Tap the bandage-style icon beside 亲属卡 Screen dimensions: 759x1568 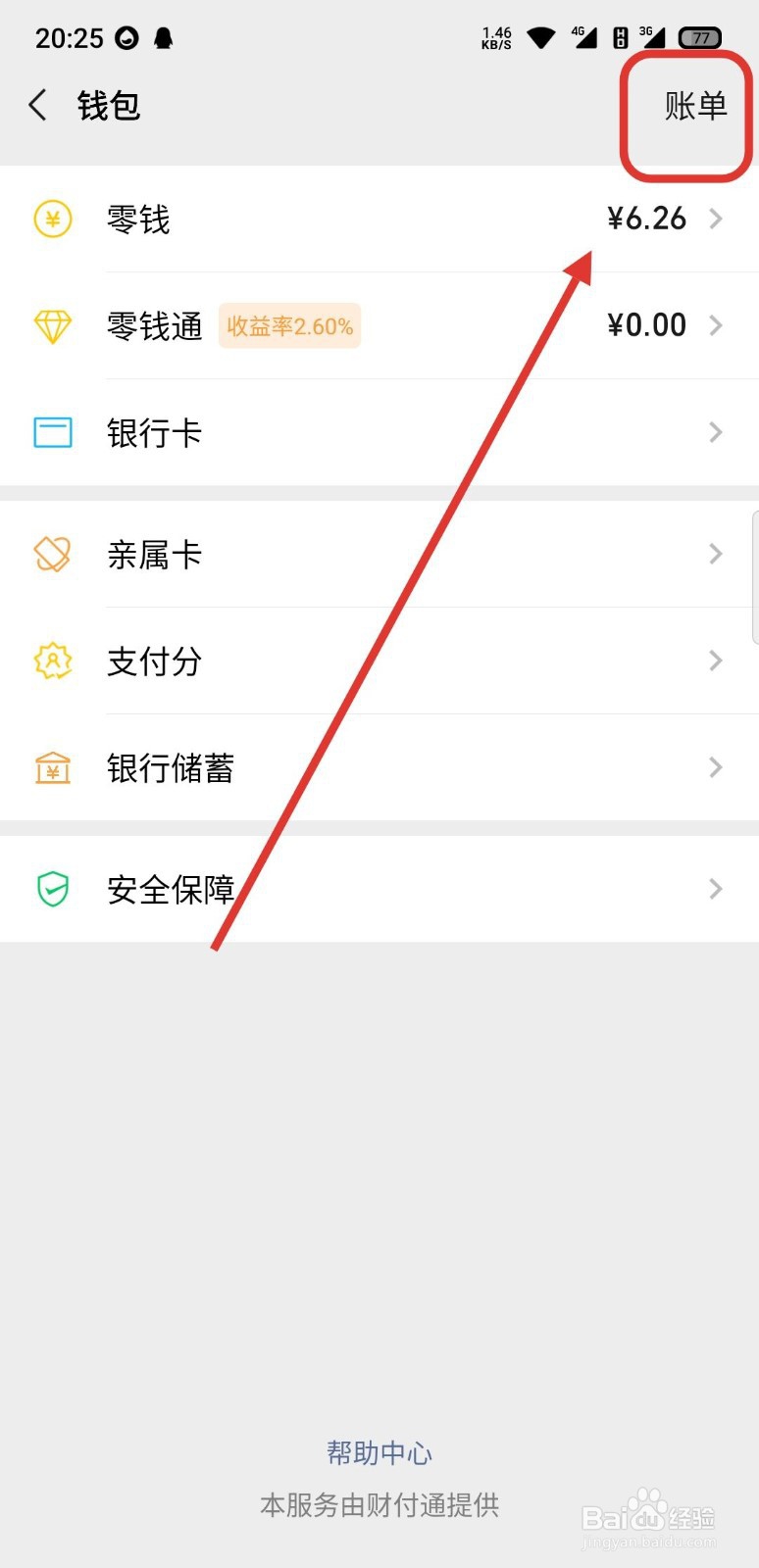coord(52,554)
